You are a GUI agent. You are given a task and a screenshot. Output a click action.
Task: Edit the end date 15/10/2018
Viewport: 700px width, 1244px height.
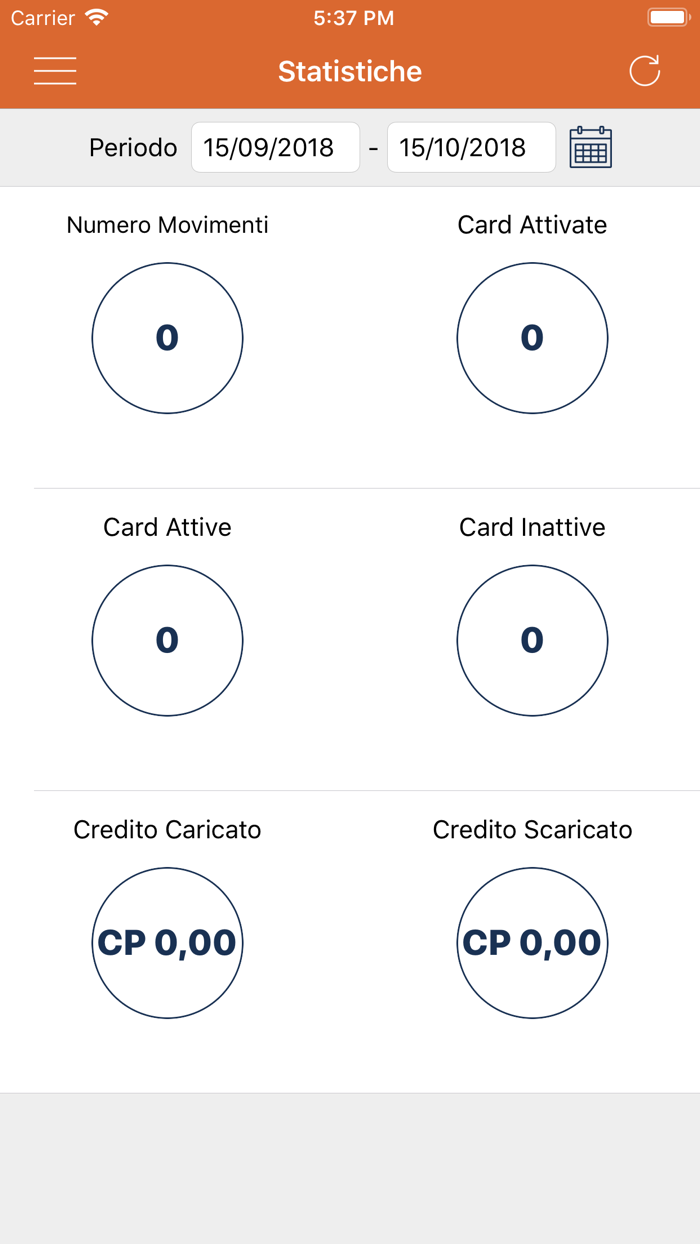[x=471, y=148]
